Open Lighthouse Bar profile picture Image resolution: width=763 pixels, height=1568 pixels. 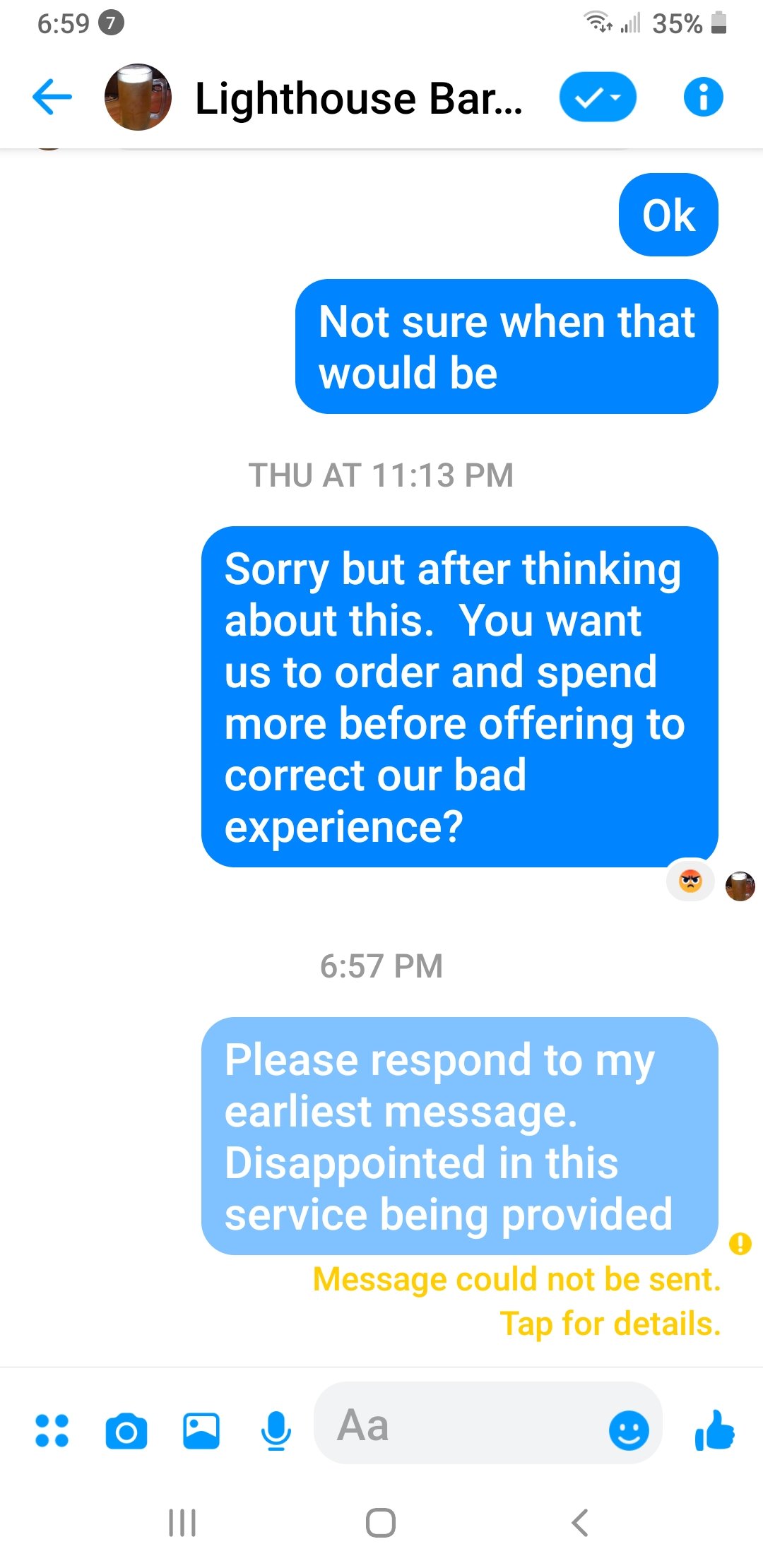click(138, 97)
